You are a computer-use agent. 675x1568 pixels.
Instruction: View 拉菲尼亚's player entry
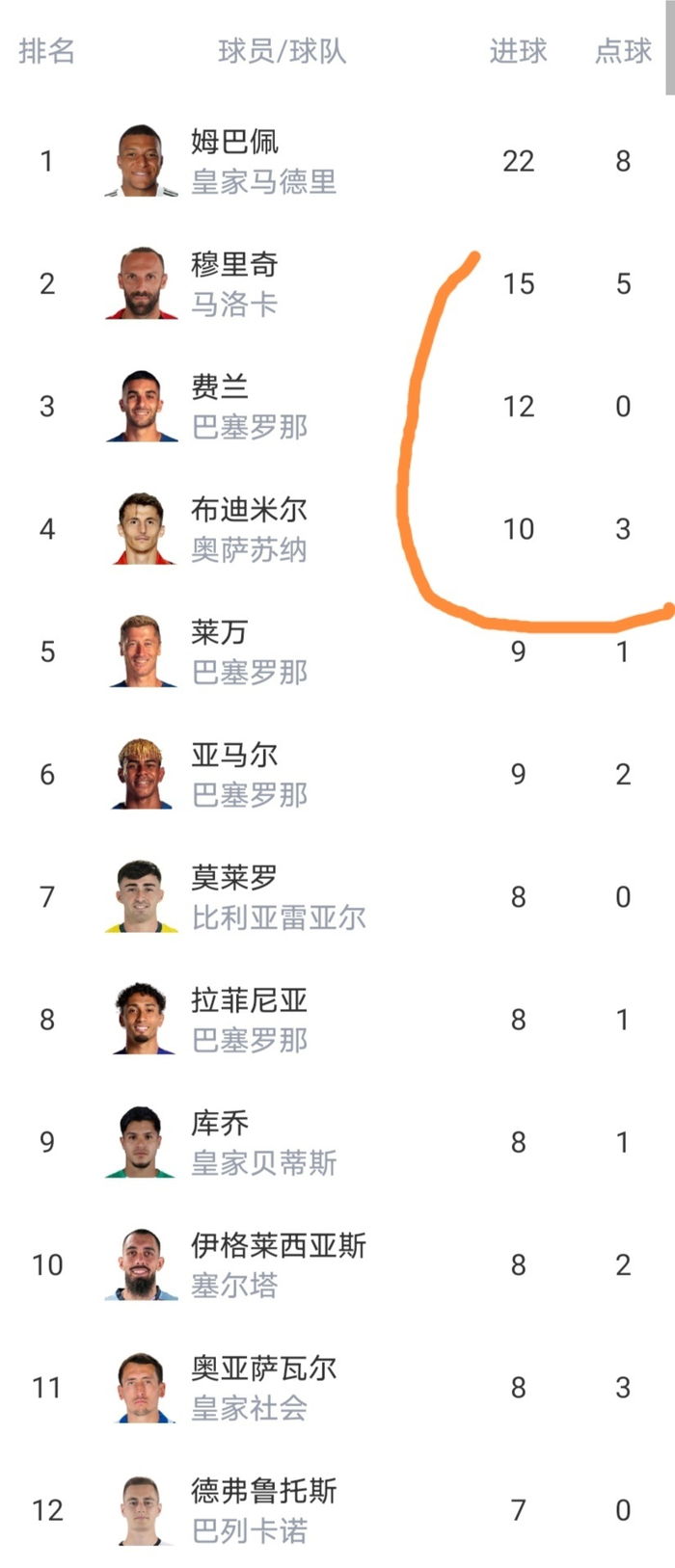tap(337, 1020)
